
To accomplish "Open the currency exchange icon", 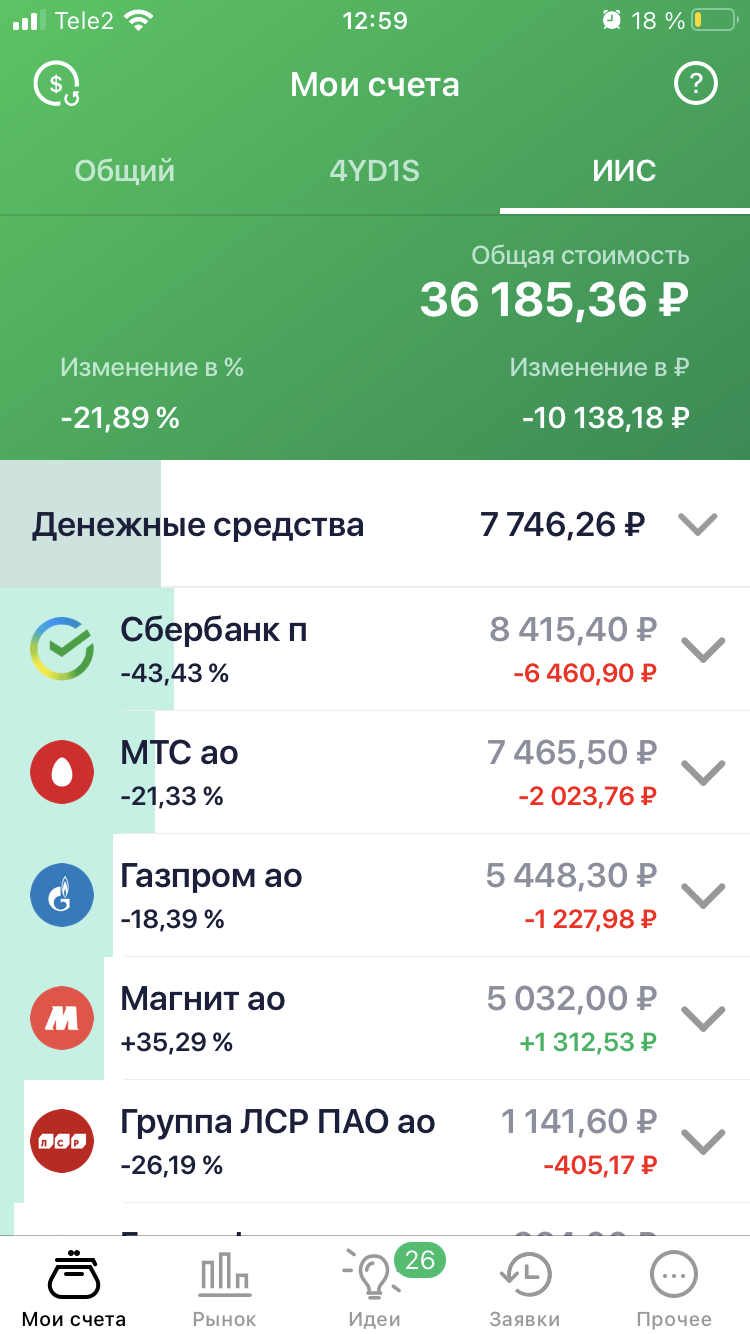I will coord(57,85).
